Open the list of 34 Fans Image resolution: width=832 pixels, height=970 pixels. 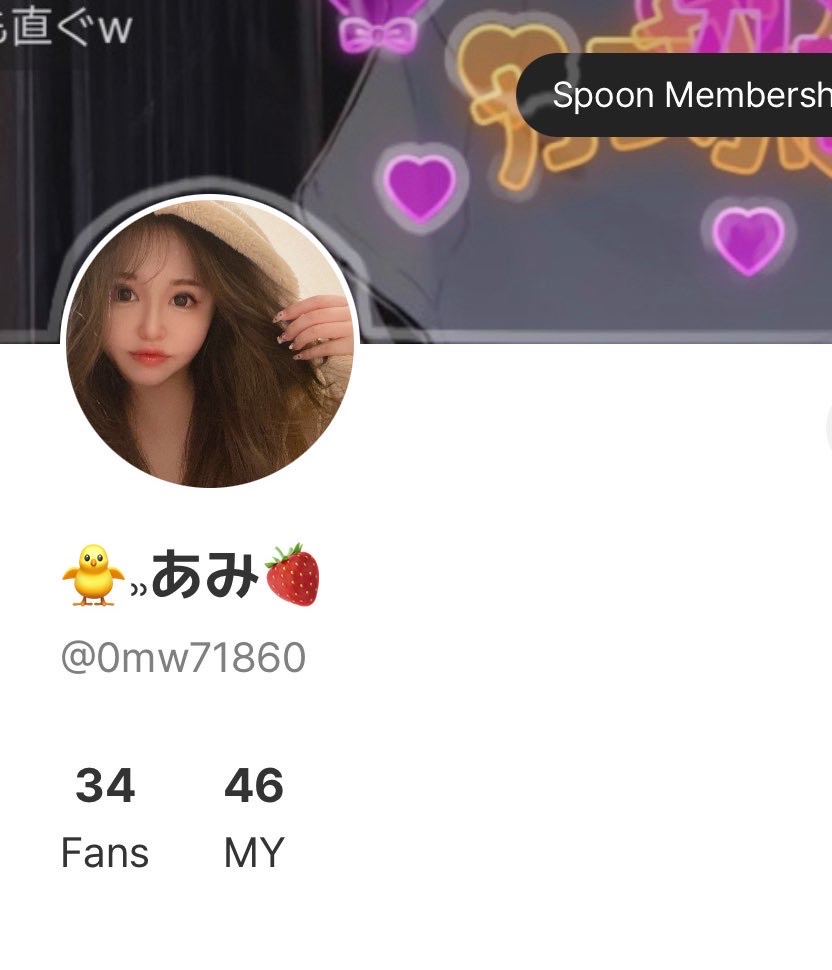pyautogui.click(x=104, y=817)
